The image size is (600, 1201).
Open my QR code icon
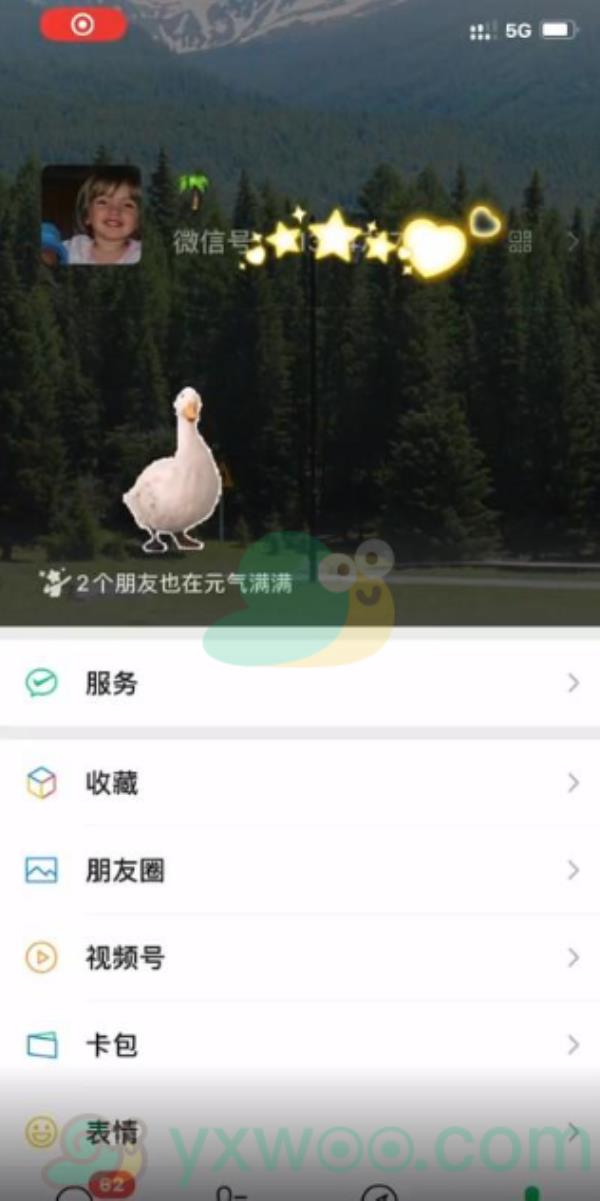(520, 241)
